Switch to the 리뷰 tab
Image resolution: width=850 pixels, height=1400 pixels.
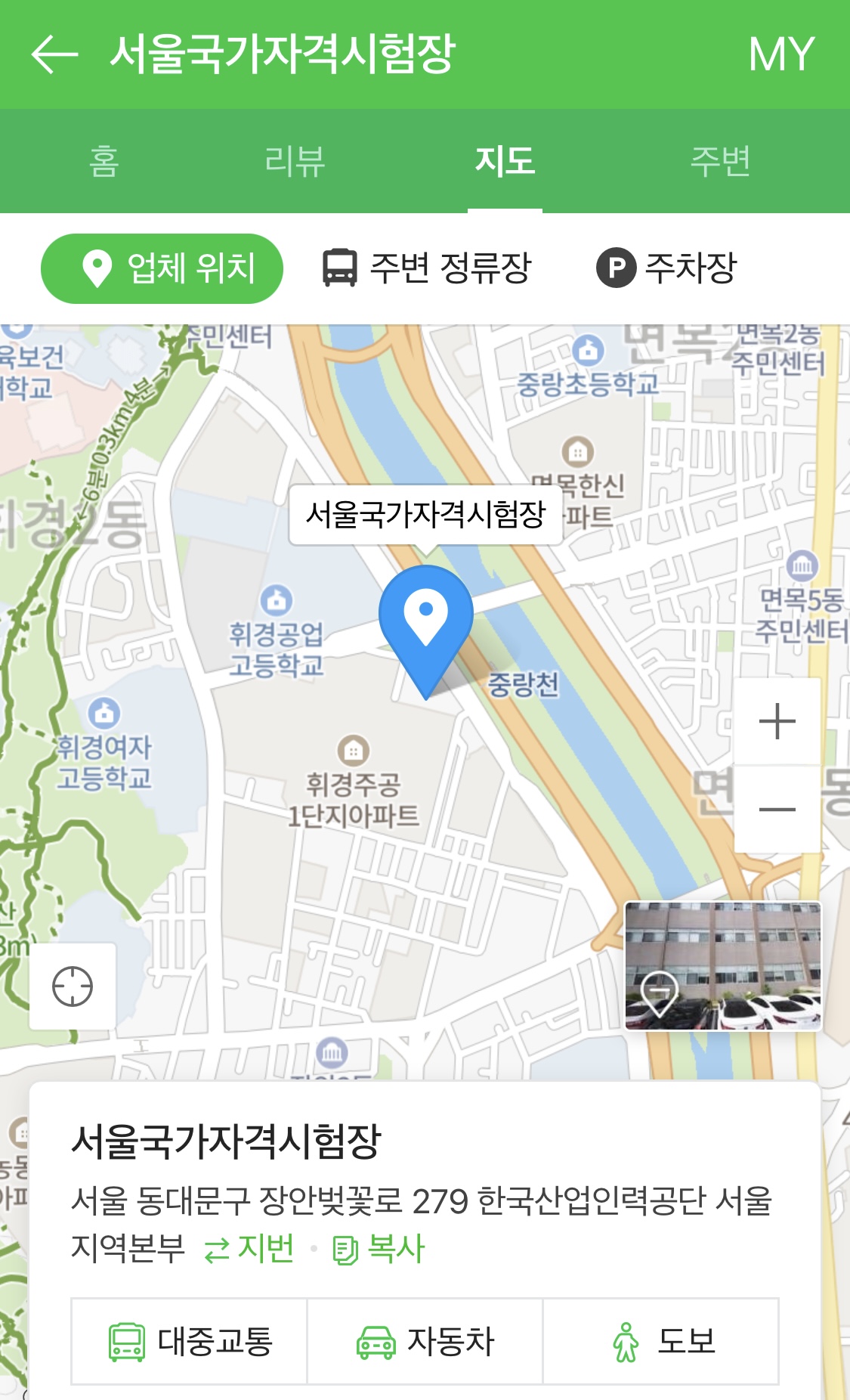[295, 161]
